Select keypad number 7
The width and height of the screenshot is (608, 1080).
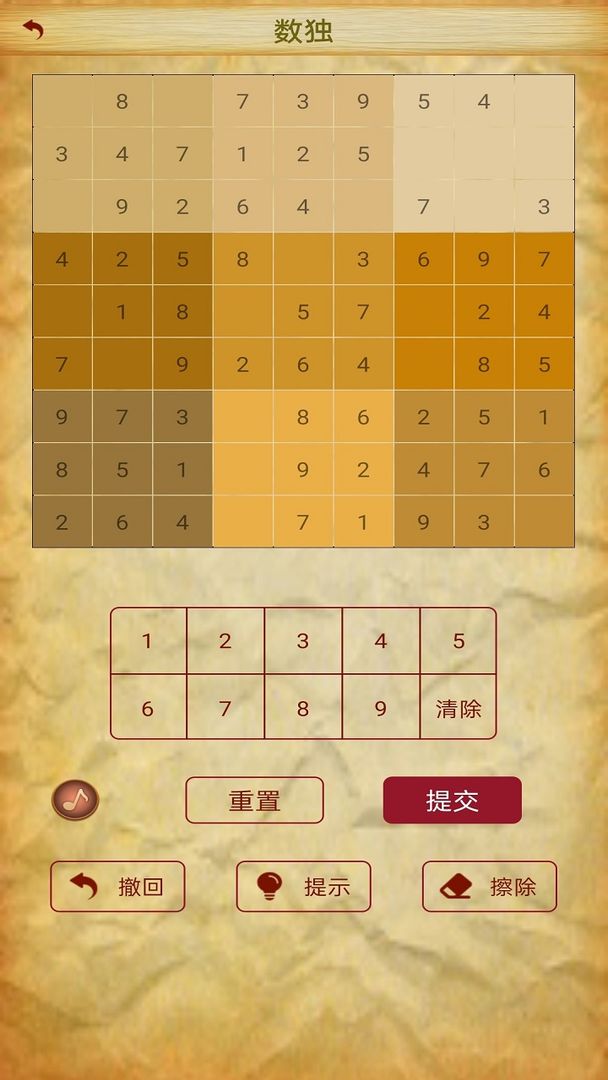[225, 709]
